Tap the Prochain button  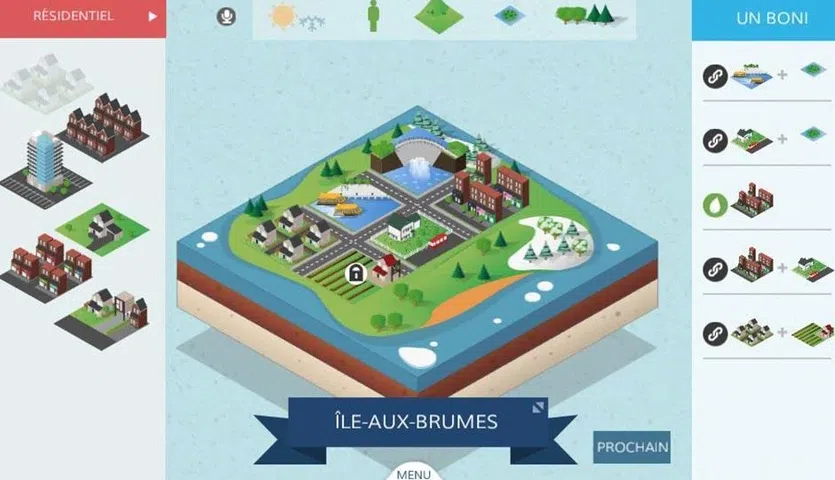[x=632, y=447]
